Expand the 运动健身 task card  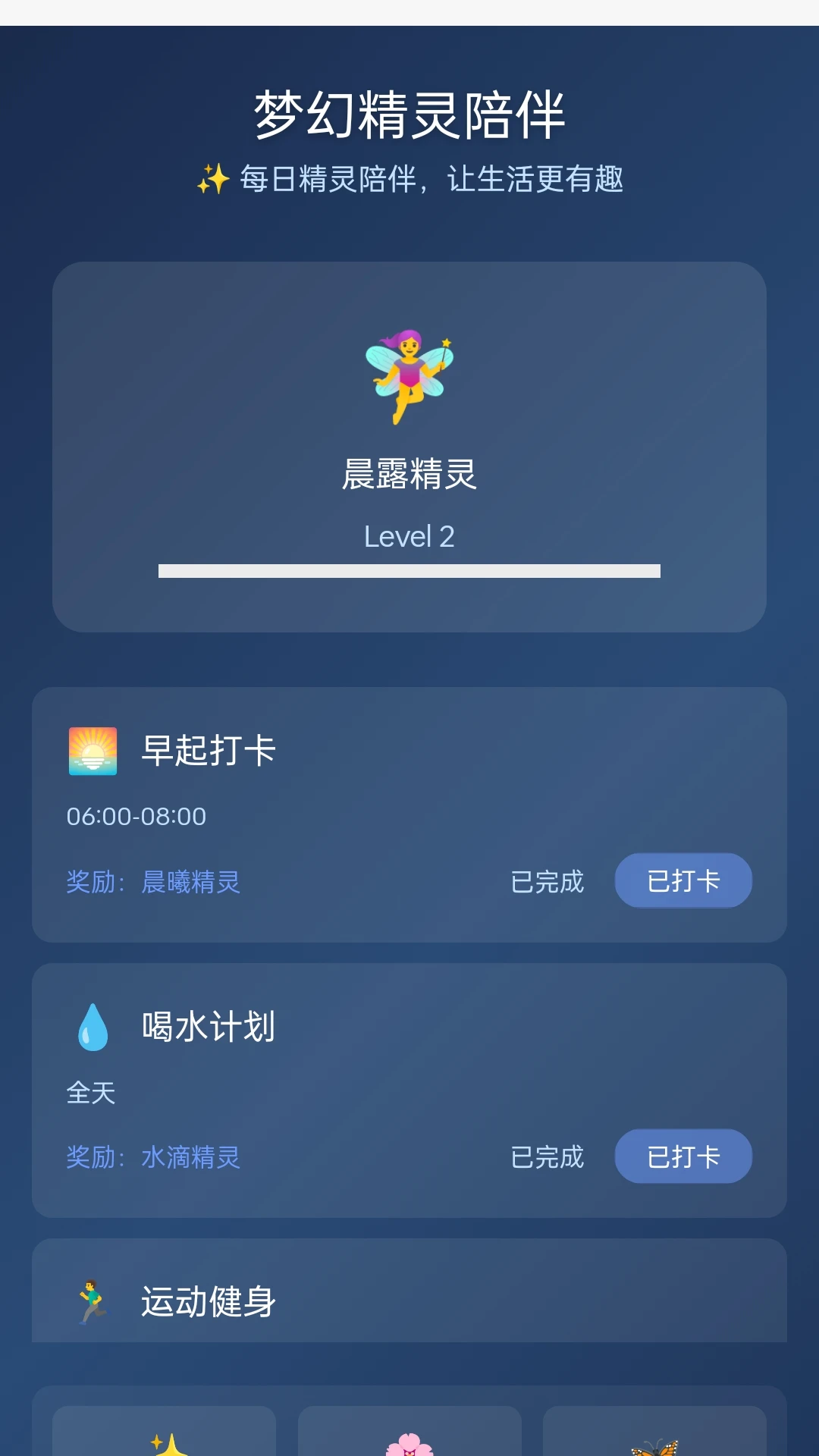(x=409, y=1301)
